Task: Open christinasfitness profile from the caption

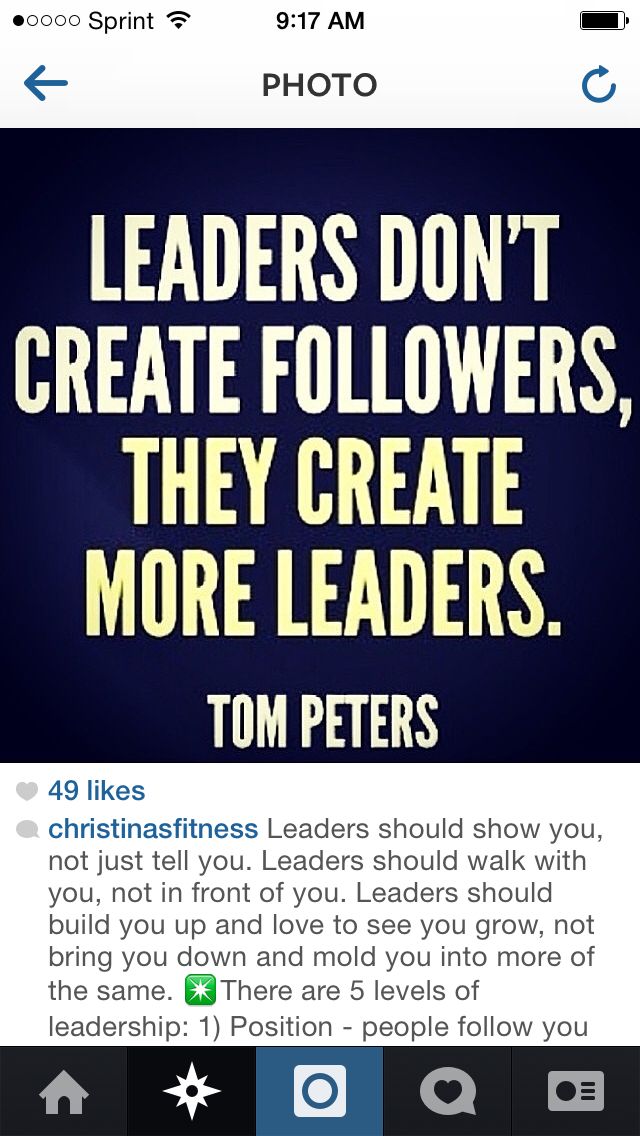Action: pos(153,829)
